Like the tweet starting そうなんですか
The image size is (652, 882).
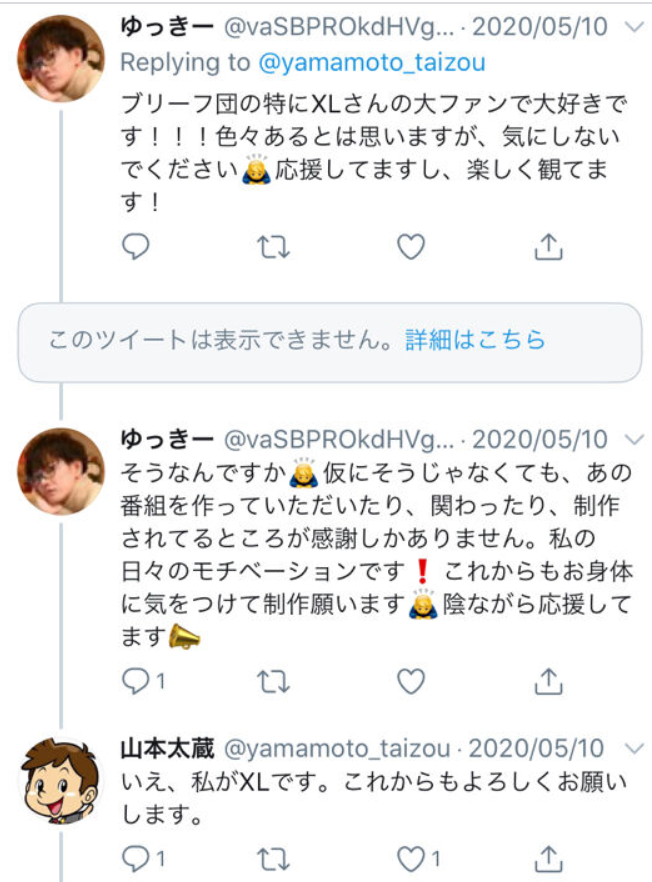[x=410, y=681]
